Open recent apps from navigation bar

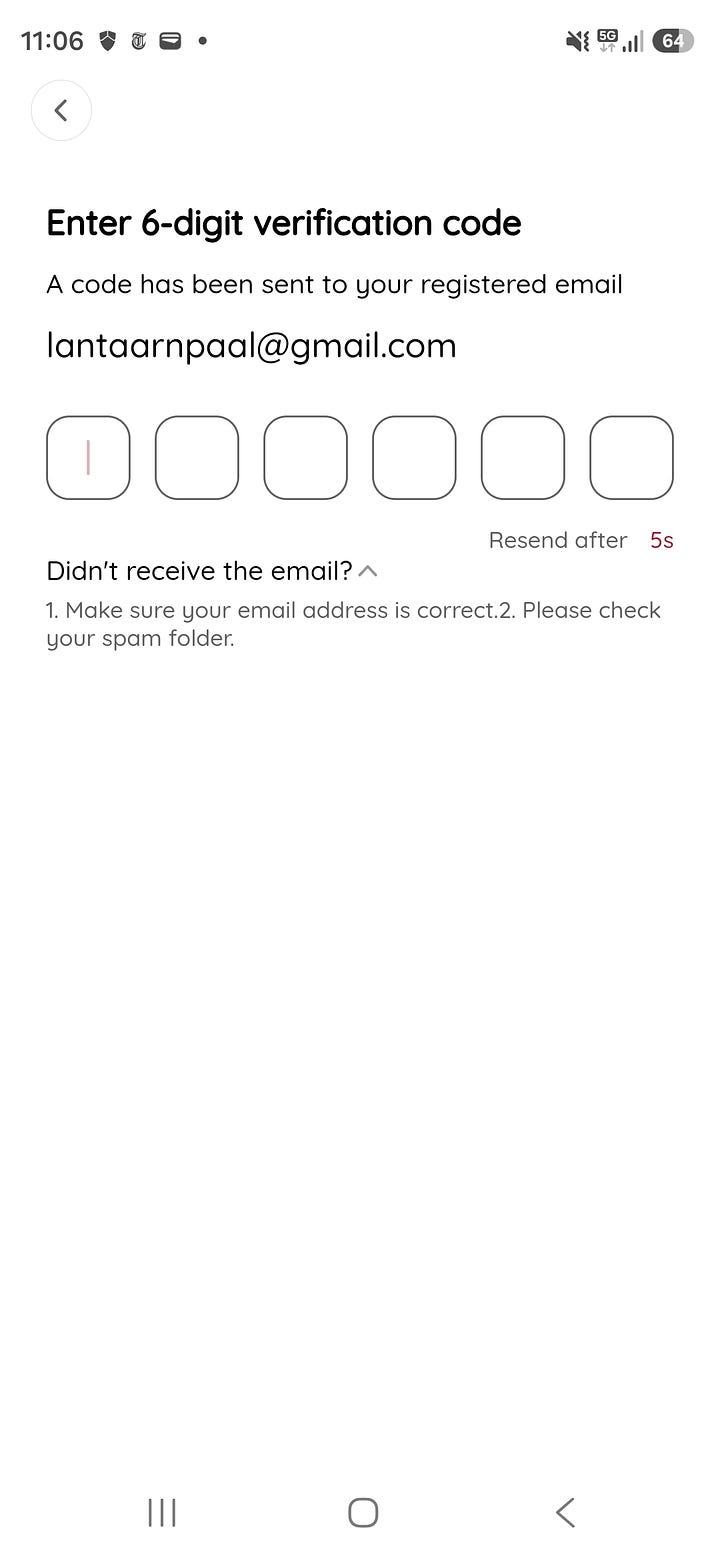tap(162, 1512)
